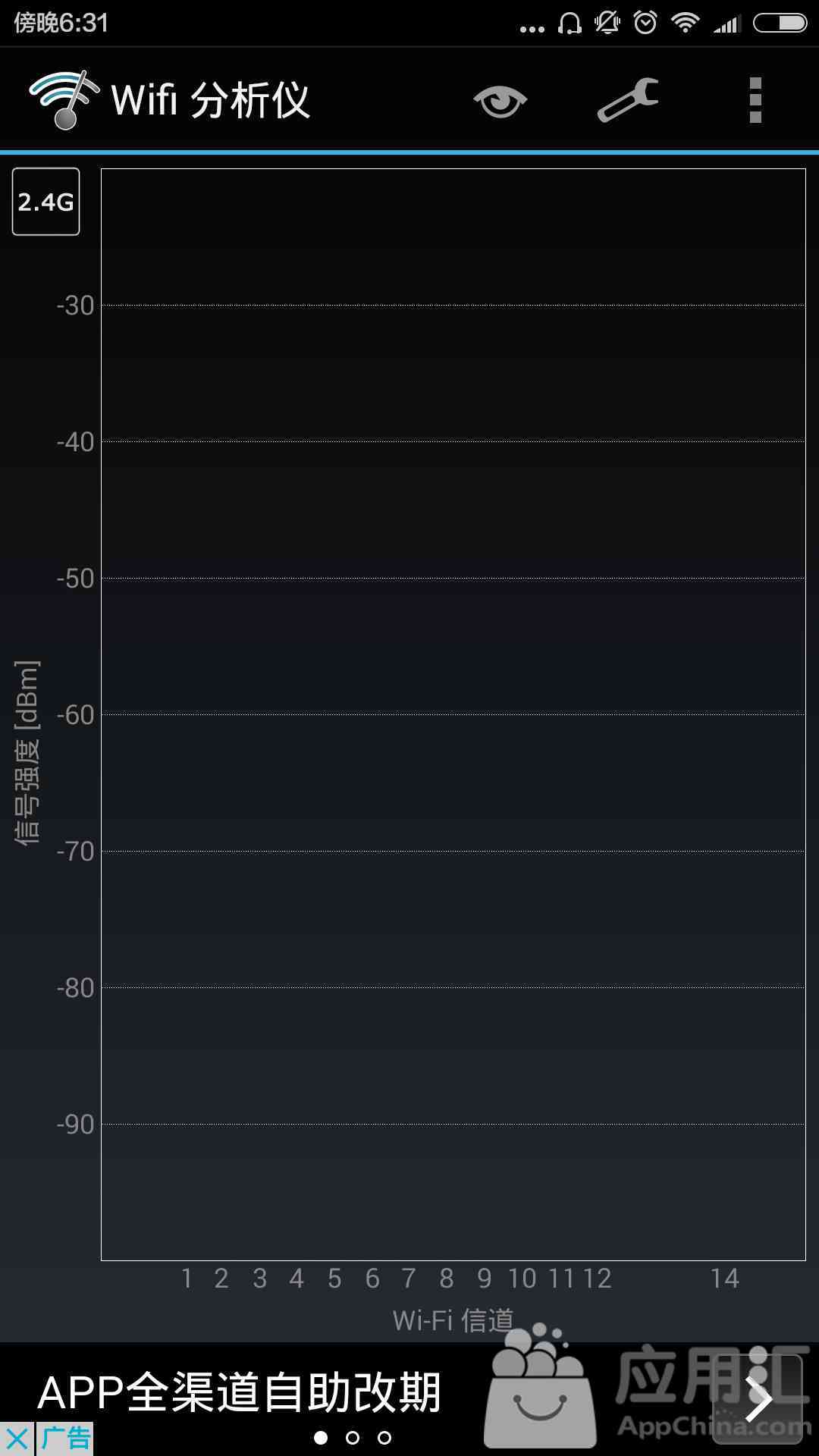The width and height of the screenshot is (819, 1456).
Task: Close the ad banner with the X
Action: pyautogui.click(x=17, y=1439)
